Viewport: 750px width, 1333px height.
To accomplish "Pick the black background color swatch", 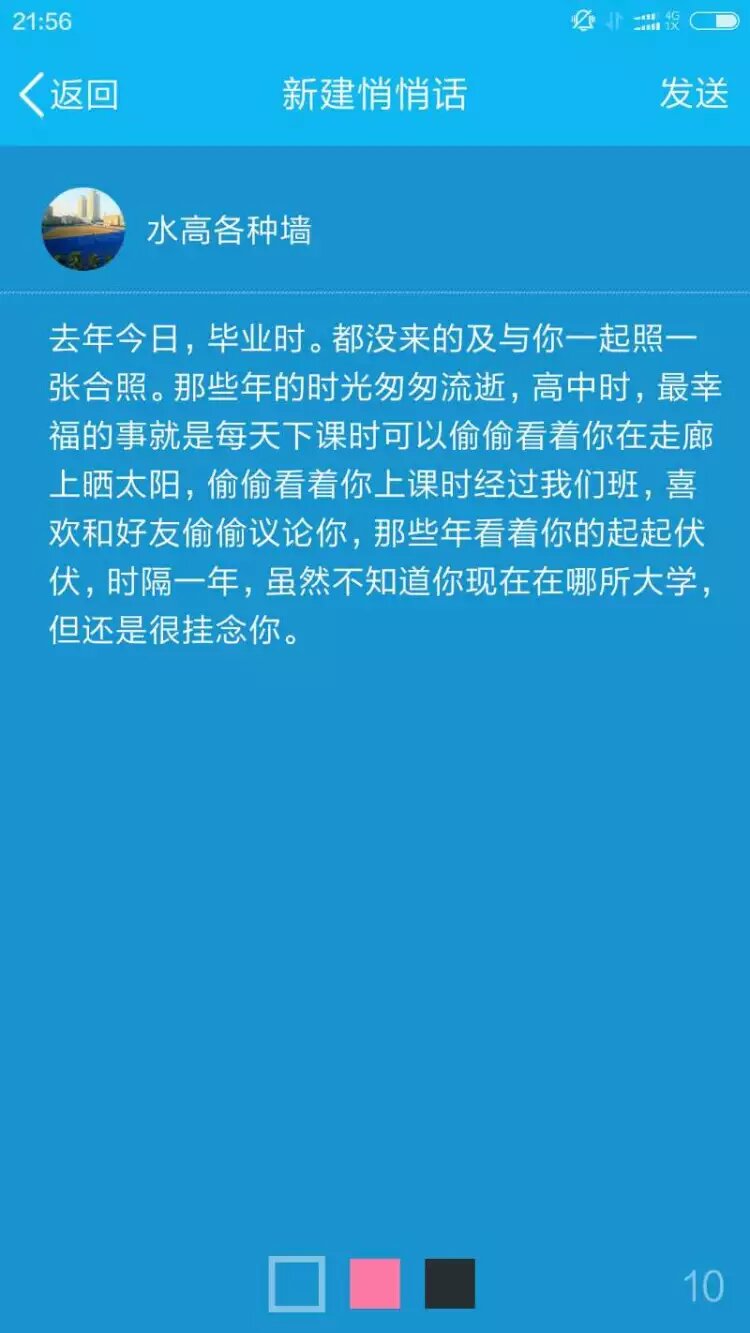I will [x=450, y=1284].
